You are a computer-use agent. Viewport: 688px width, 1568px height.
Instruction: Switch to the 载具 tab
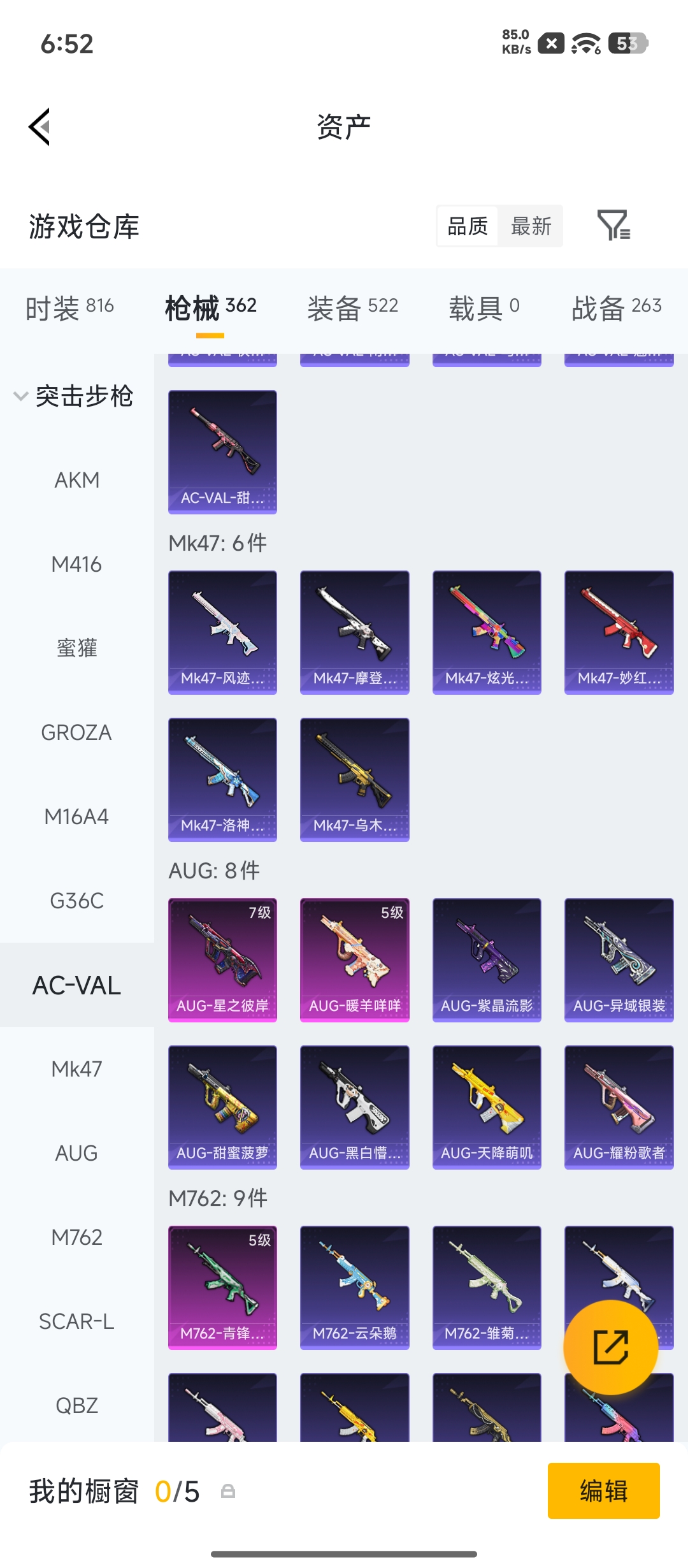[x=484, y=308]
